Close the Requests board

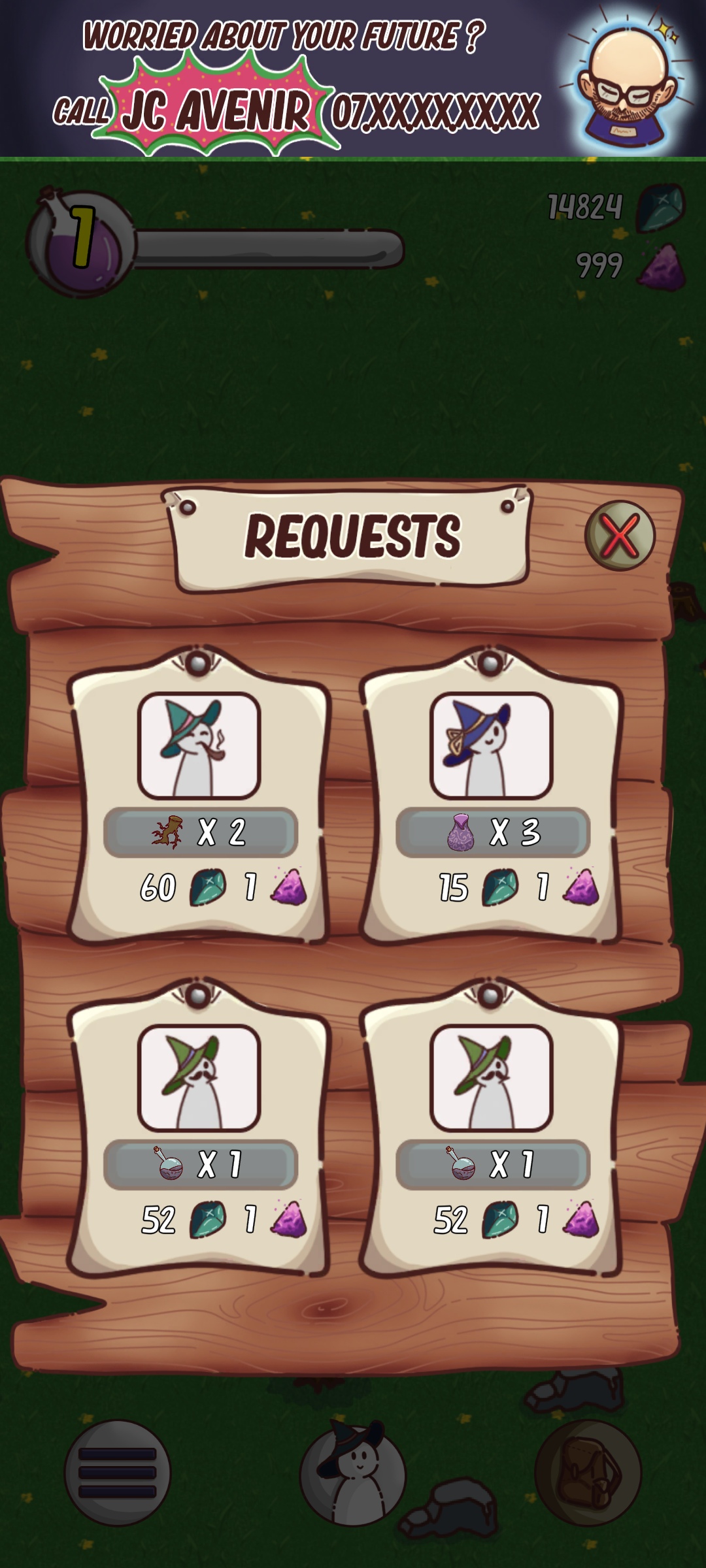point(619,535)
